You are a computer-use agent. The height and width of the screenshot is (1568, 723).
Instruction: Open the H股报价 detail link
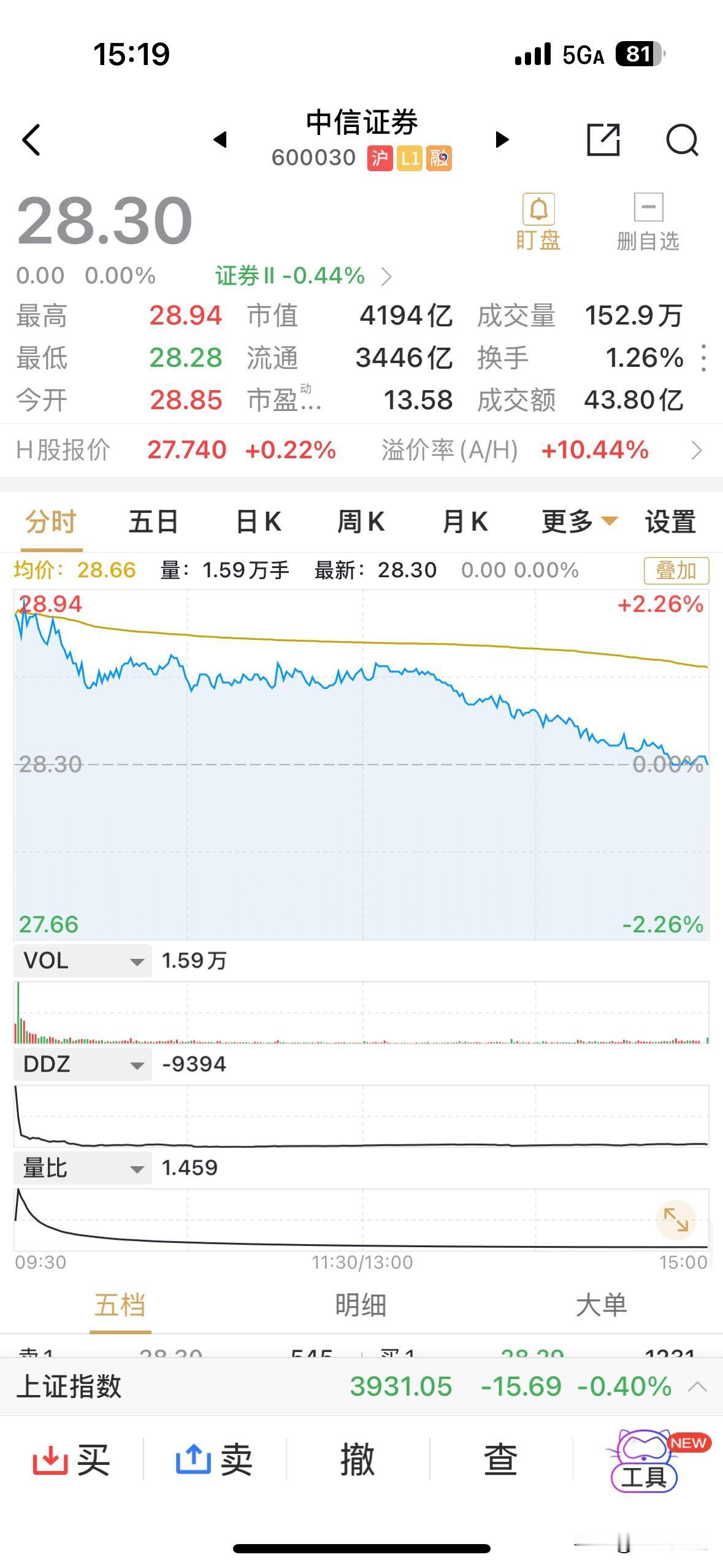tap(697, 450)
